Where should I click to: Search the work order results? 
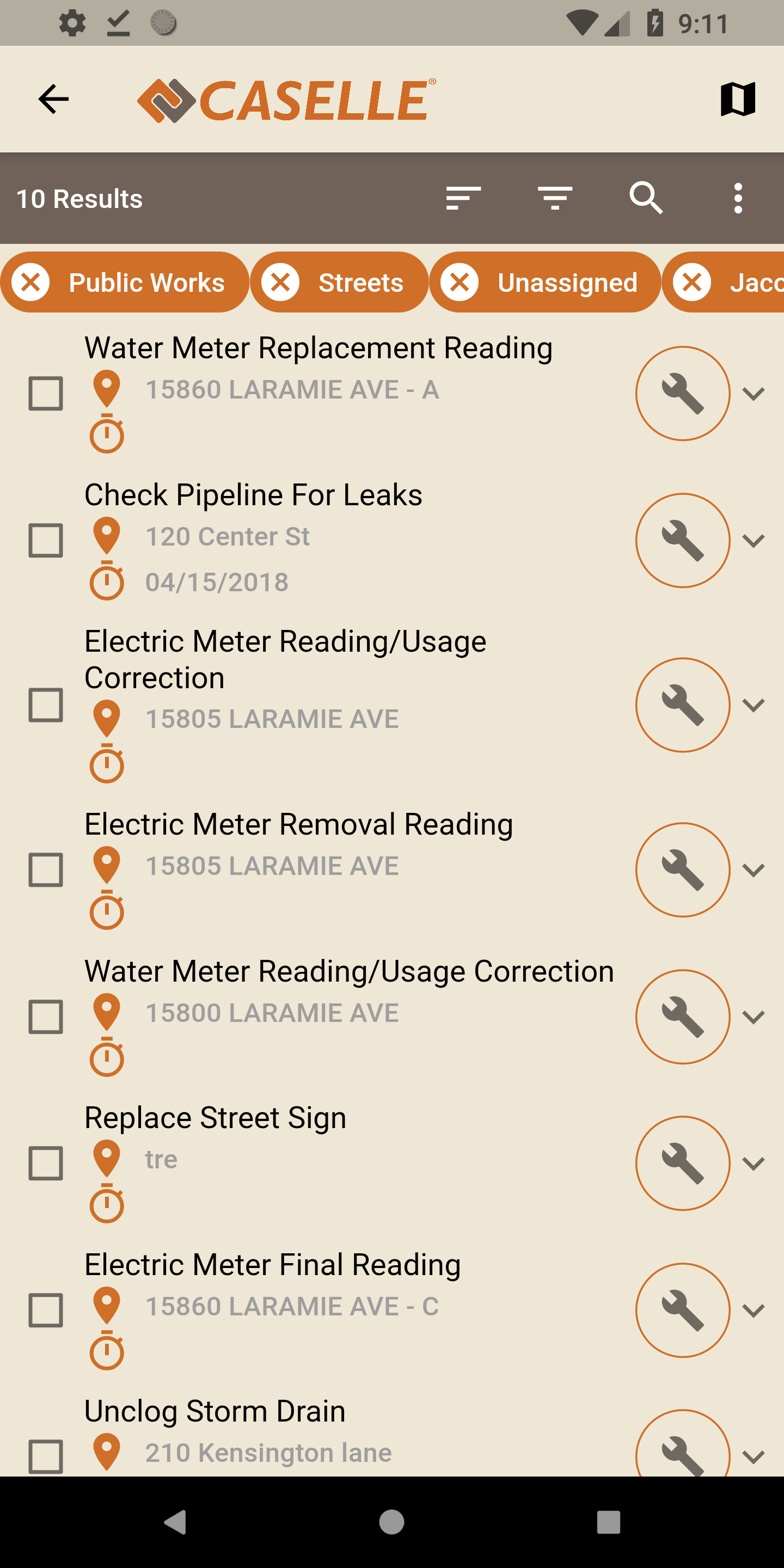(646, 198)
